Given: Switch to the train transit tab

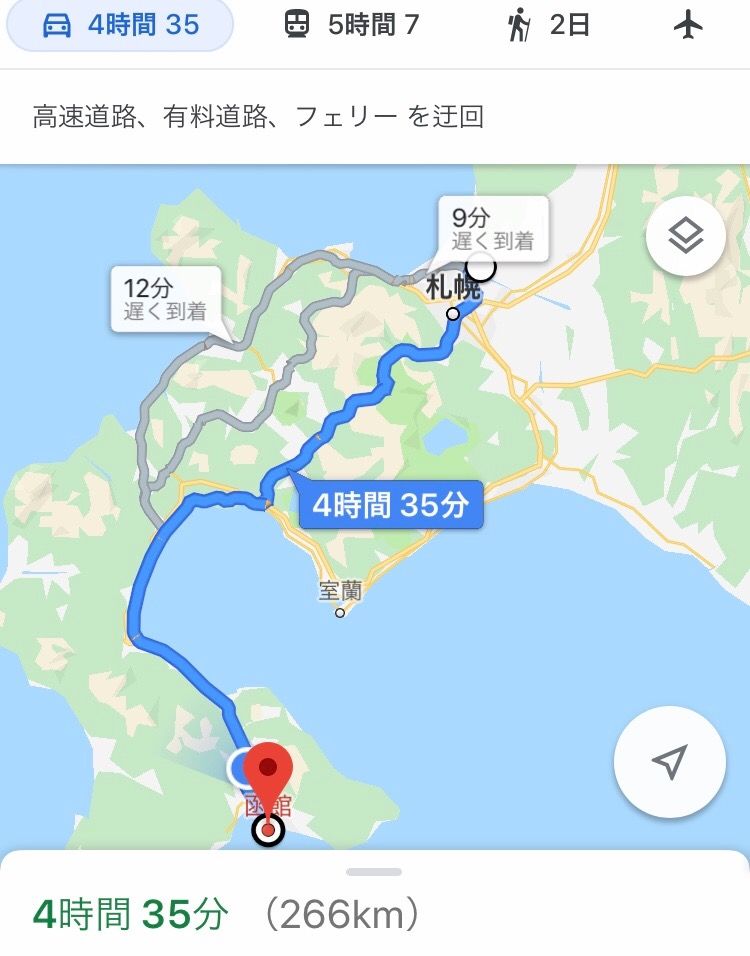Looking at the screenshot, I should tap(350, 25).
